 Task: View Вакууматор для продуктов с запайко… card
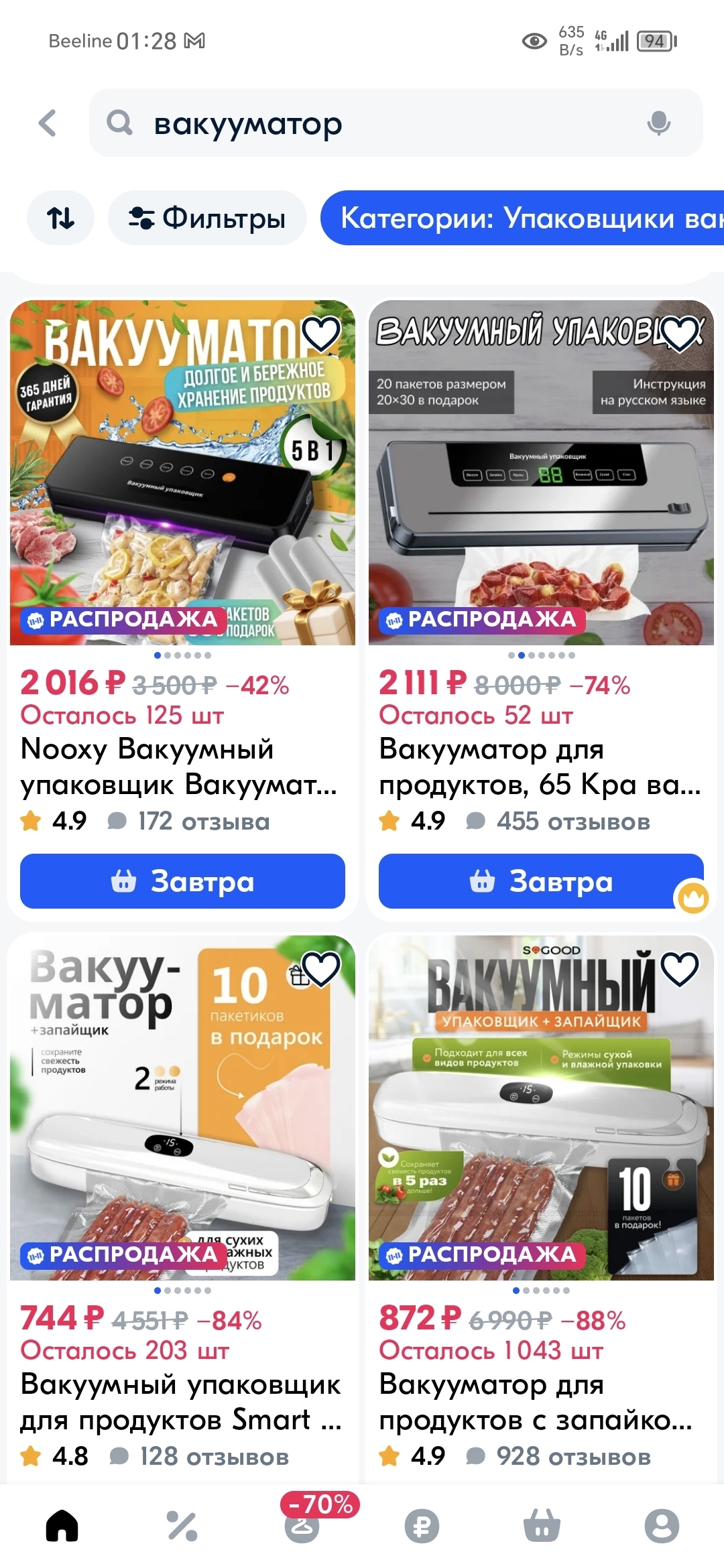(x=540, y=1402)
